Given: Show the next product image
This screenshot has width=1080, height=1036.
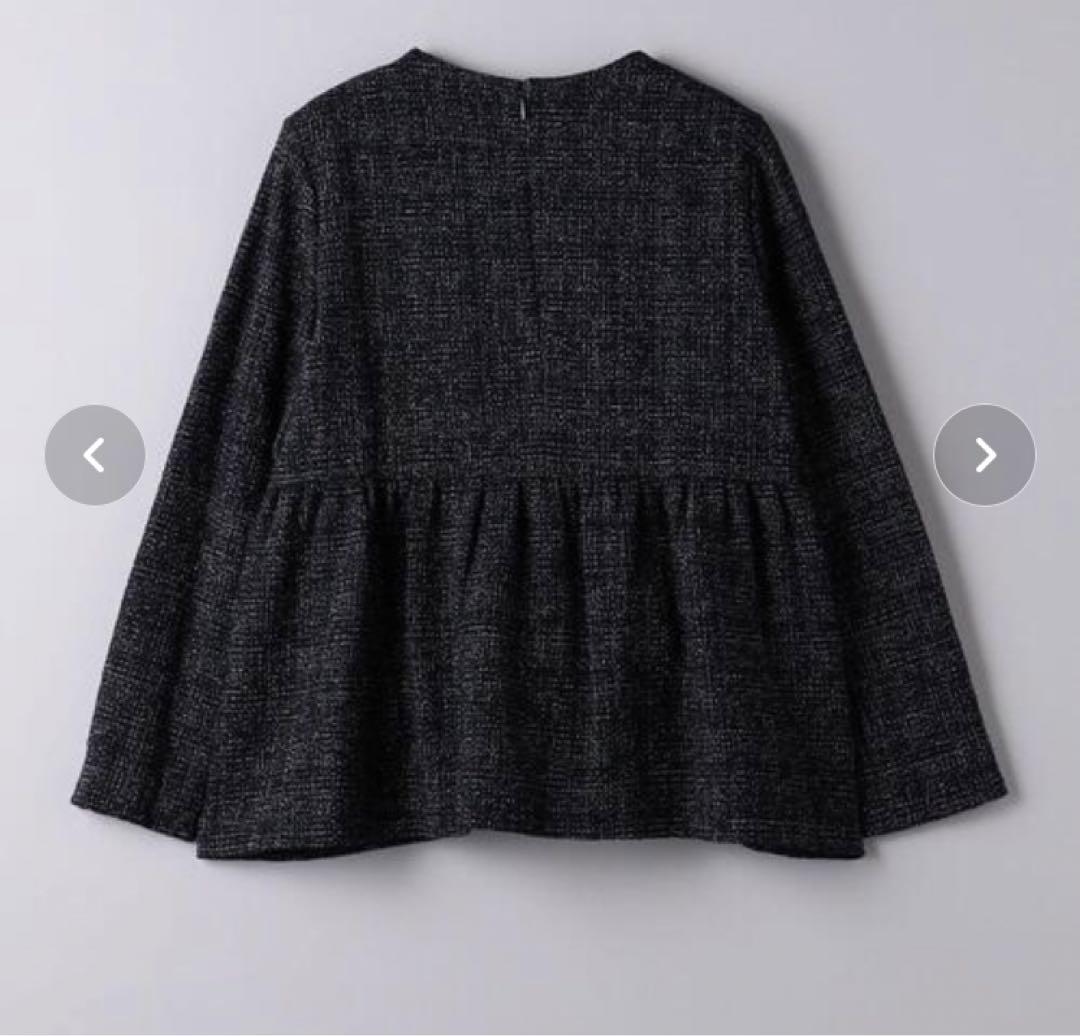Looking at the screenshot, I should point(984,455).
